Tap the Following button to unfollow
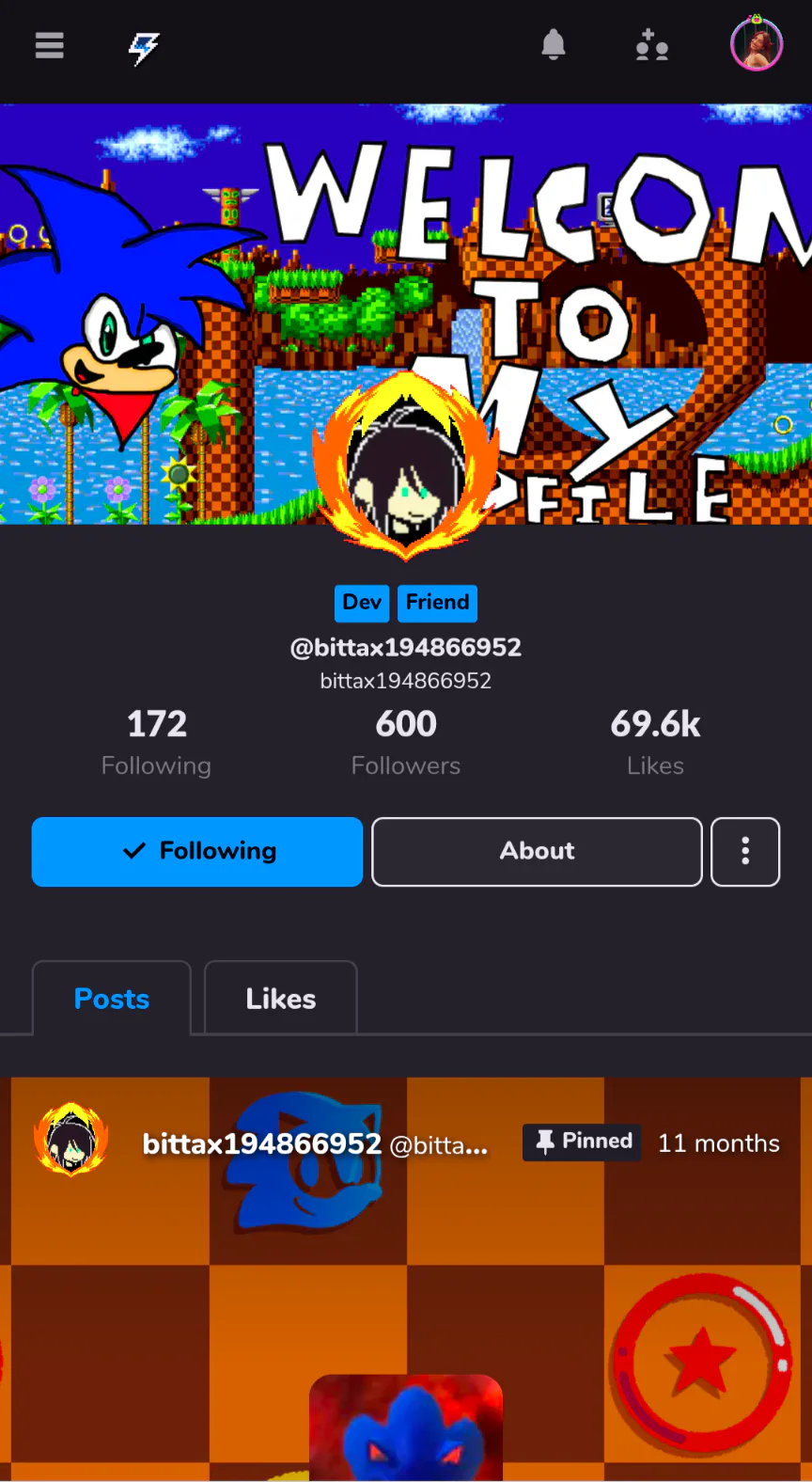The image size is (812, 1482). [197, 851]
